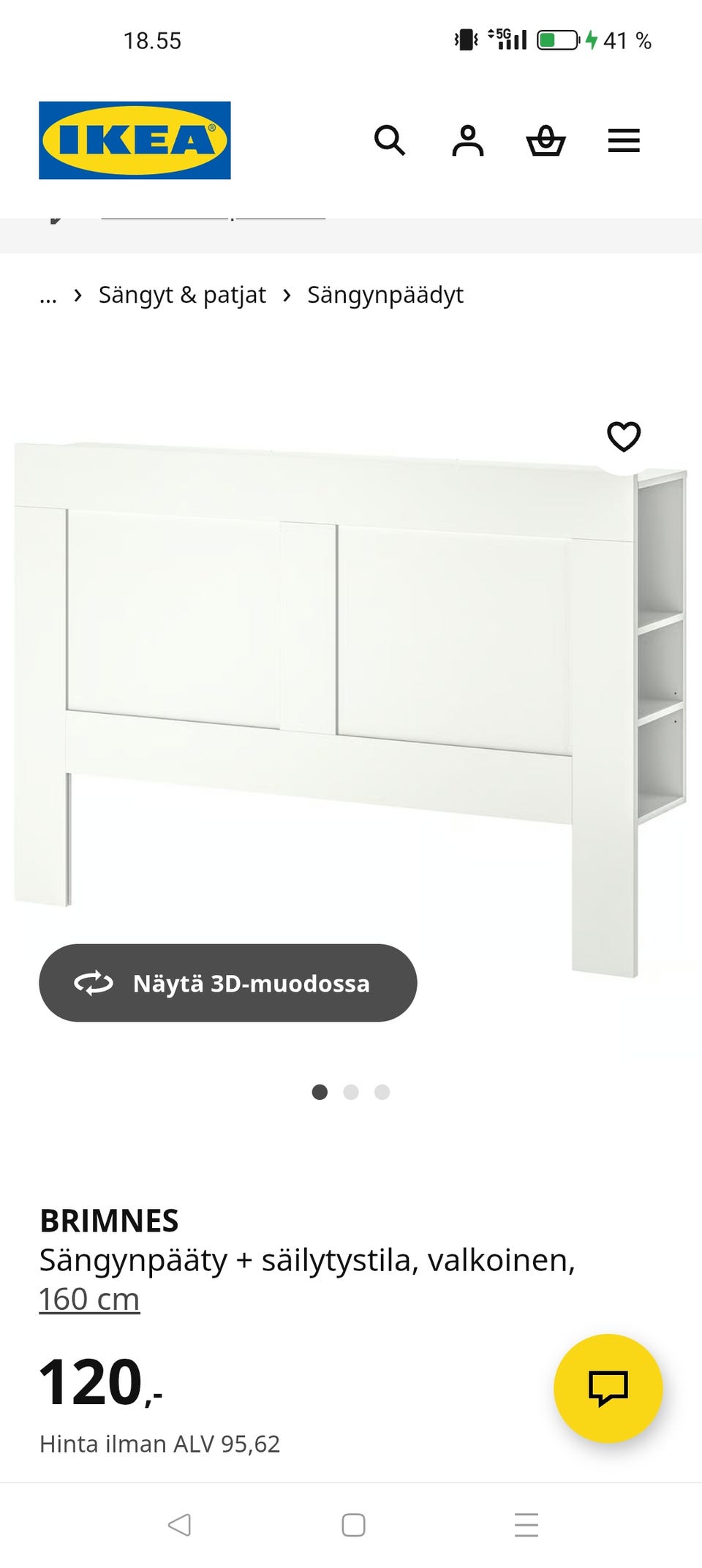Open the third image via carousel dot
Screen dimensions: 702x1568
point(382,1091)
